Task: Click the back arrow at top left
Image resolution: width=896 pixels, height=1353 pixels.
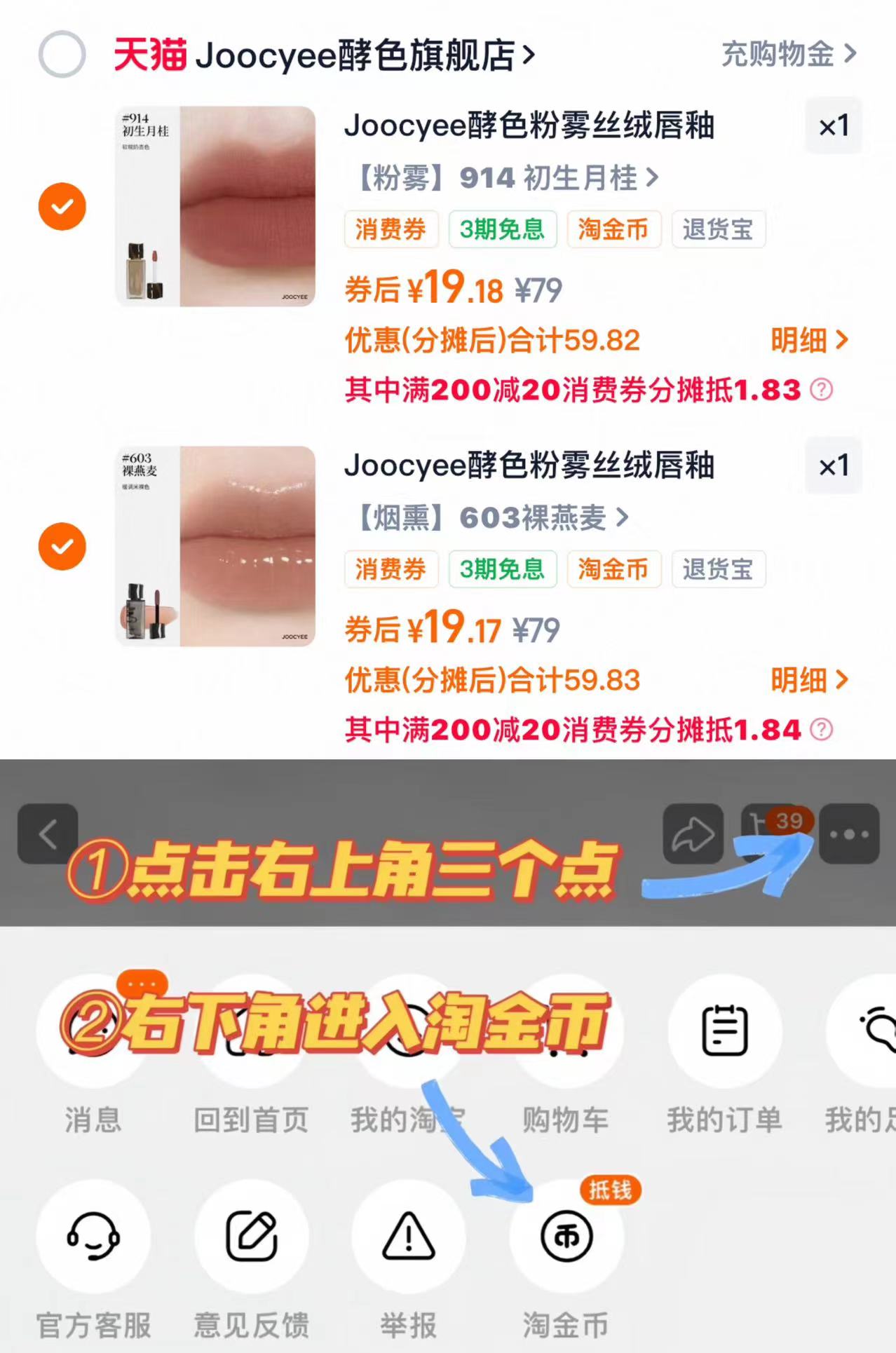Action: 48,833
